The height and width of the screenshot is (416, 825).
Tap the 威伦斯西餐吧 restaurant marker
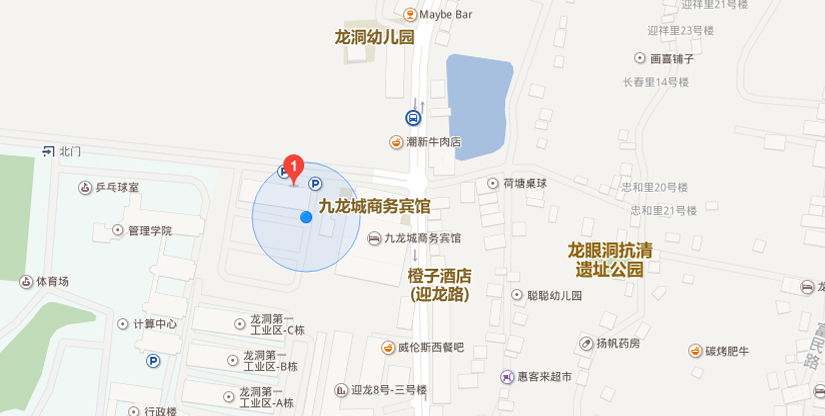(390, 347)
